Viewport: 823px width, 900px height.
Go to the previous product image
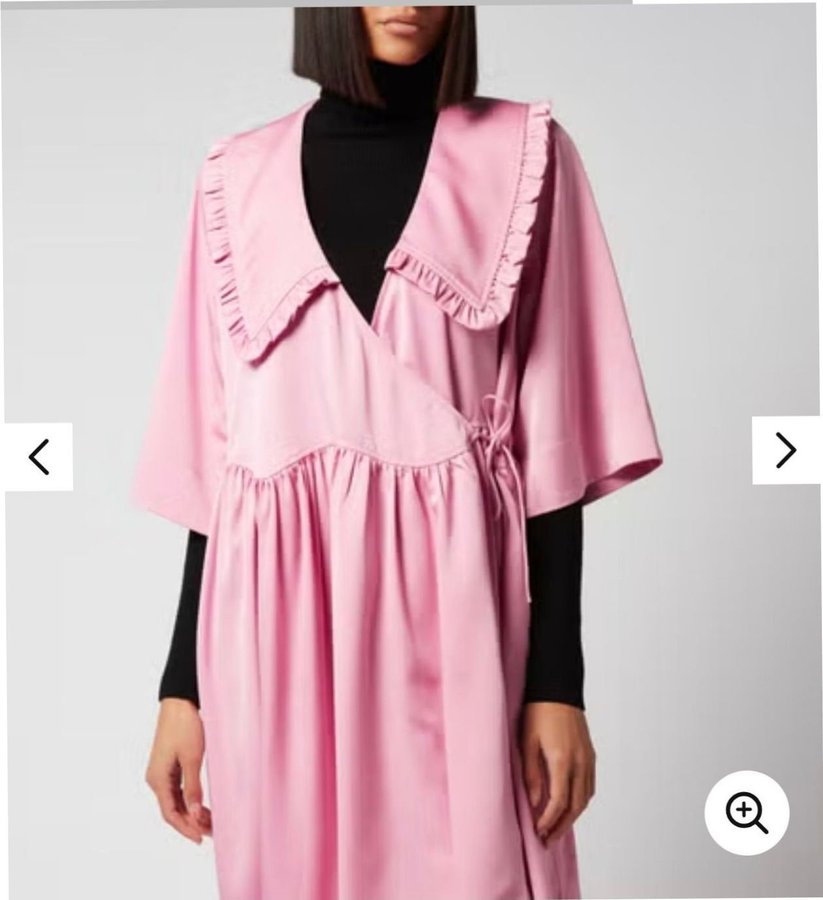tap(38, 456)
